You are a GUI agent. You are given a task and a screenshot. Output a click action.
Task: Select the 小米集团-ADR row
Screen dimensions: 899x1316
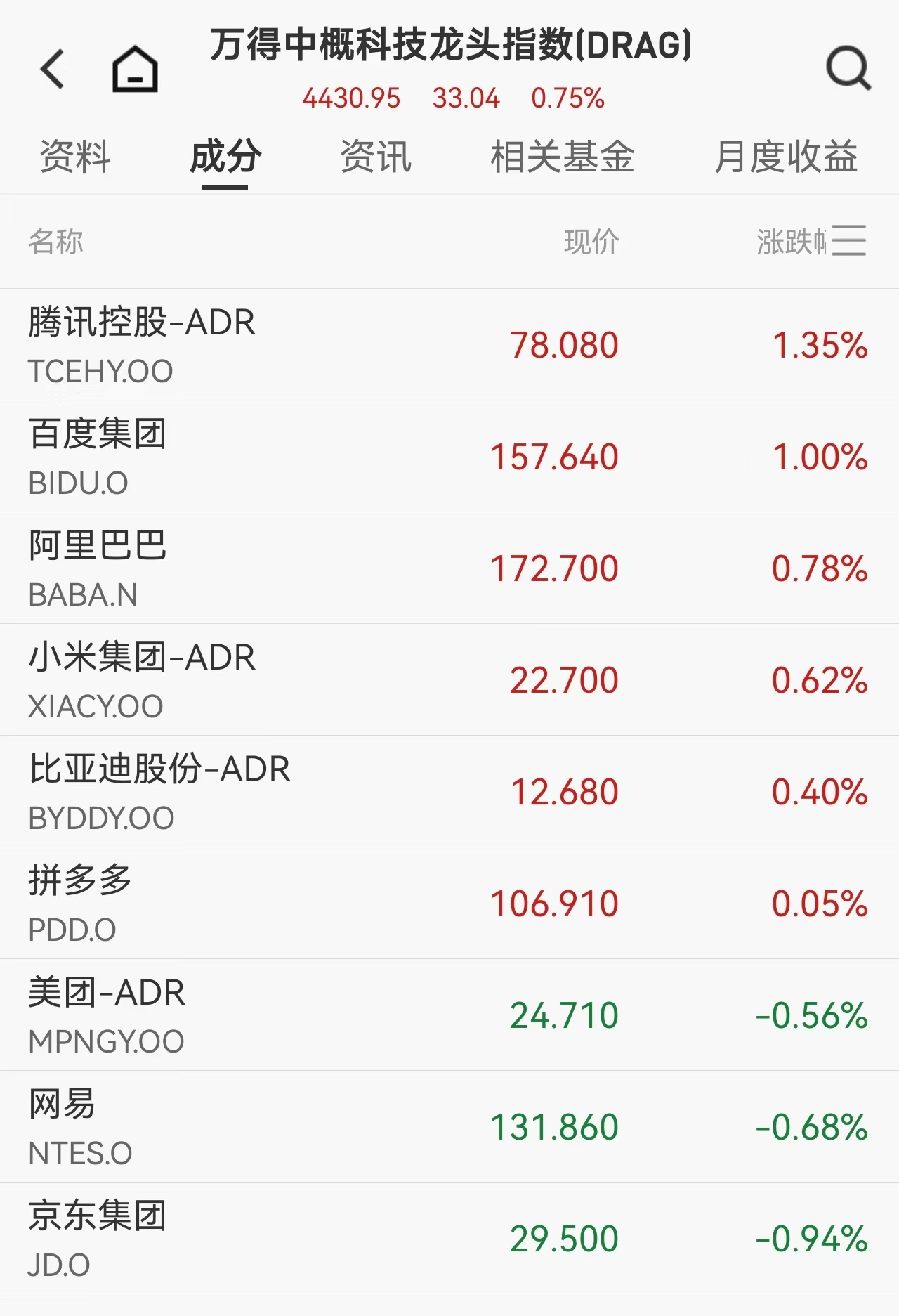coord(449,680)
